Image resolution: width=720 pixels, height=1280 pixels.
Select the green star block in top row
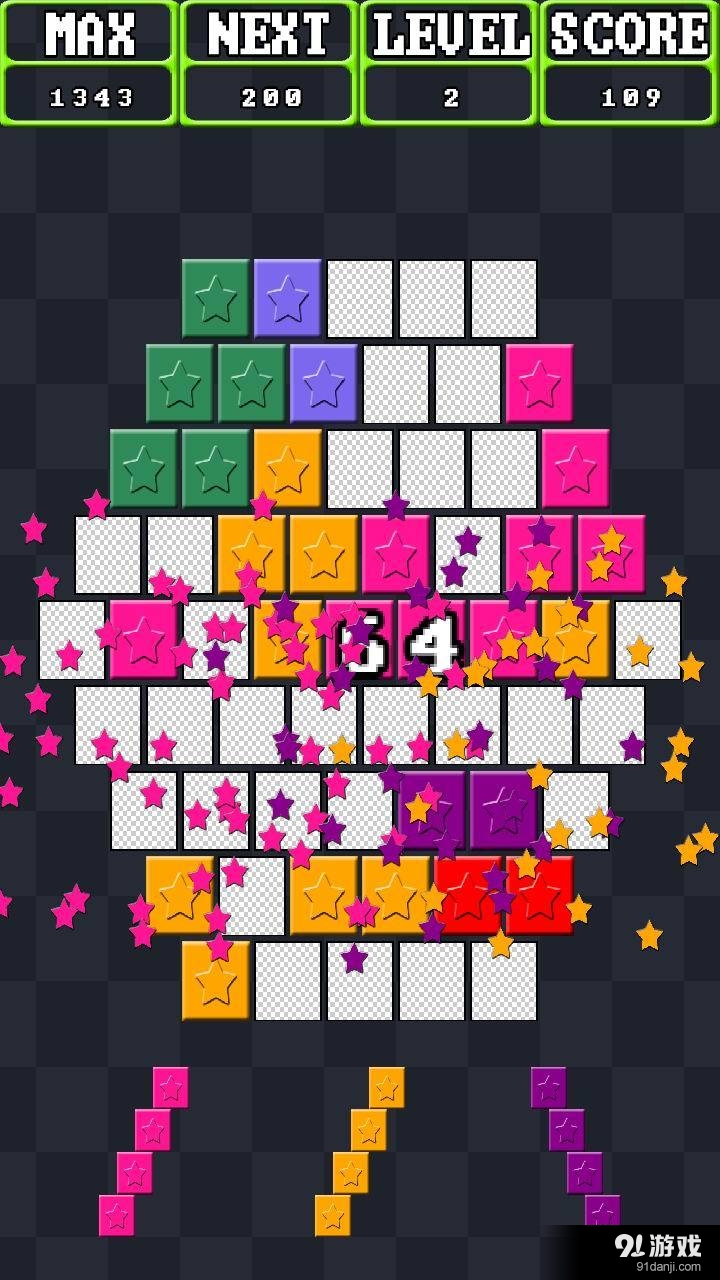pos(217,296)
